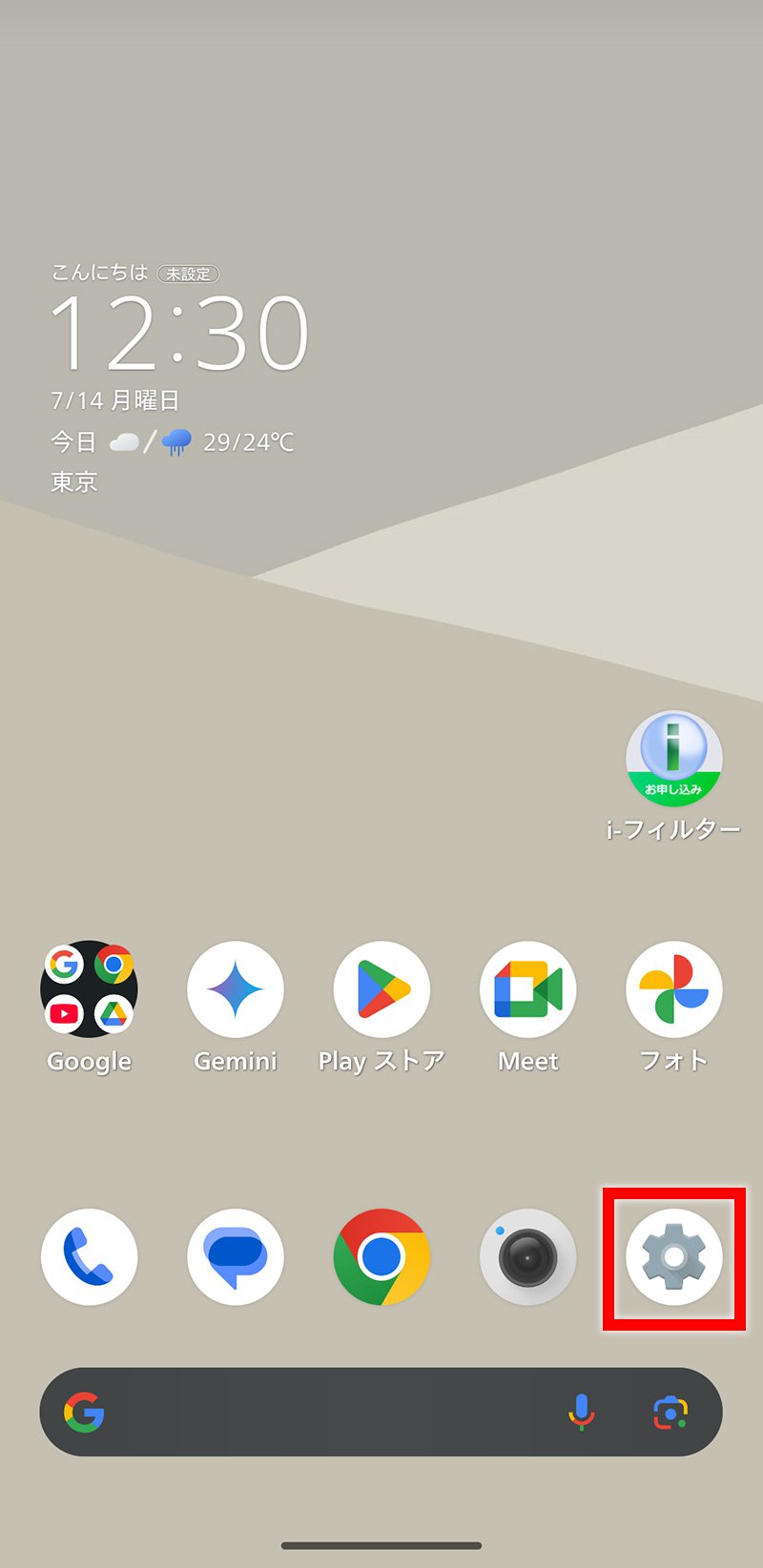Screen dimensions: 763x1568
Task: Open the clock widget showing 12:30
Action: coord(179,334)
